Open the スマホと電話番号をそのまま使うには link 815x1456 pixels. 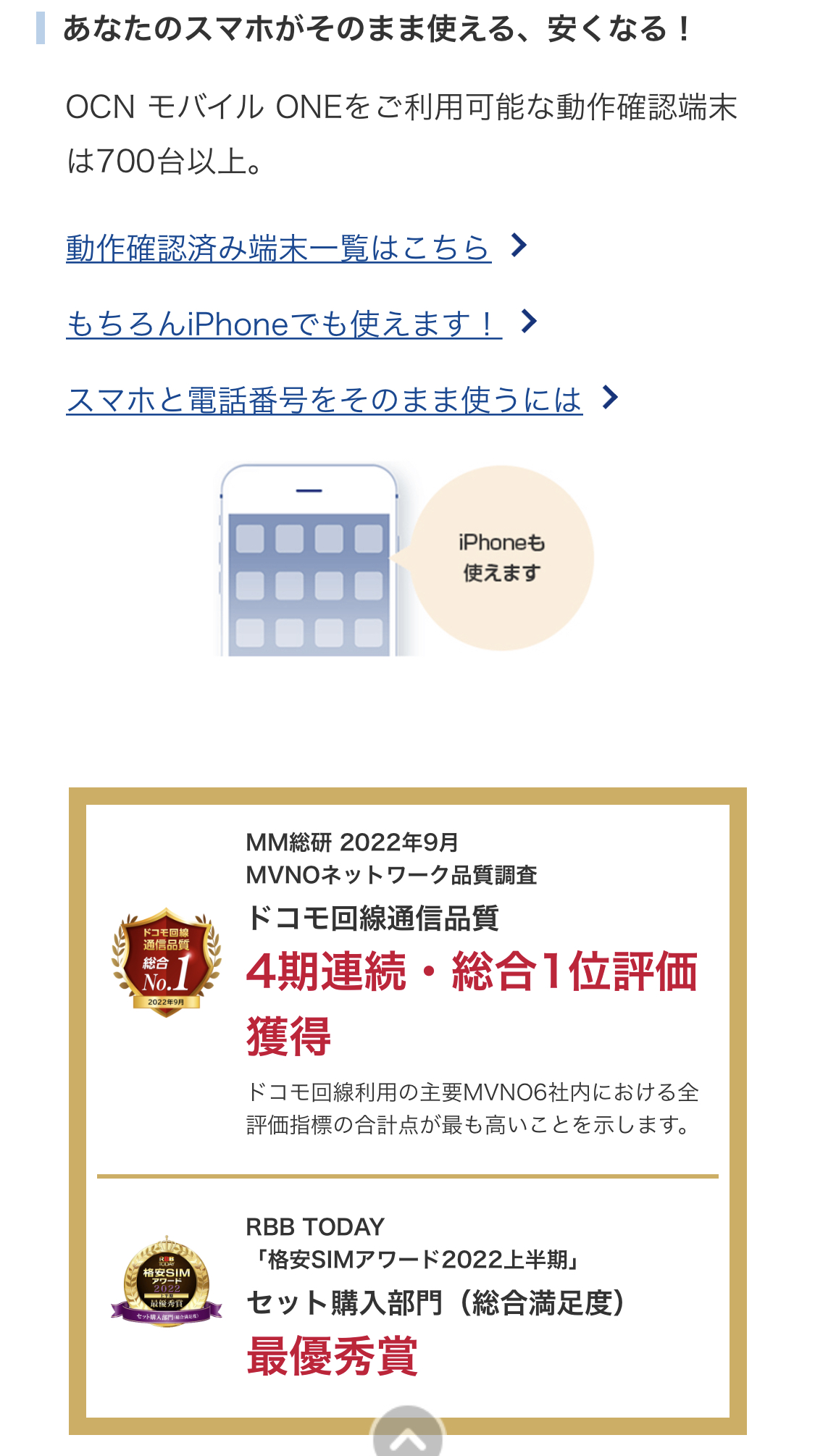(x=325, y=400)
